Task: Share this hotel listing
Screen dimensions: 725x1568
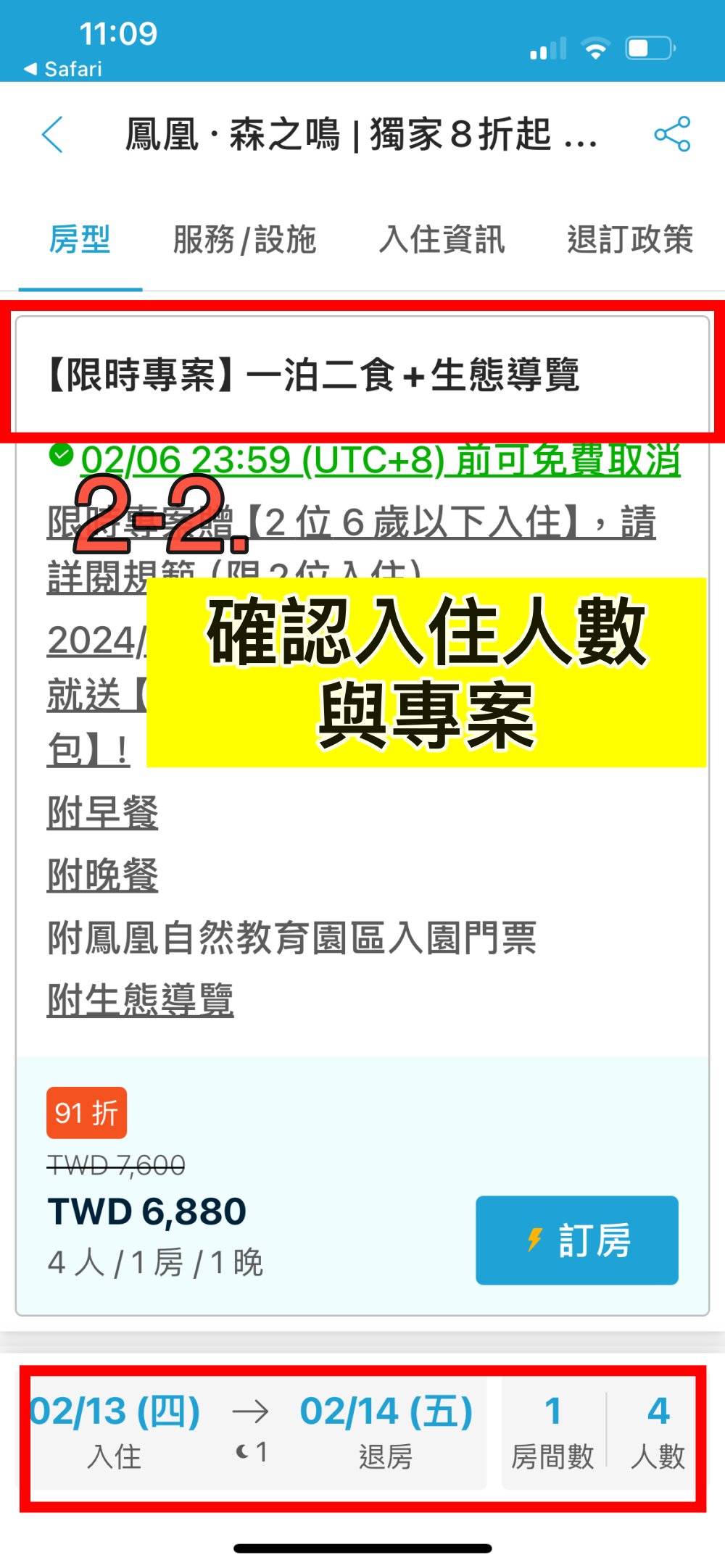Action: [672, 134]
